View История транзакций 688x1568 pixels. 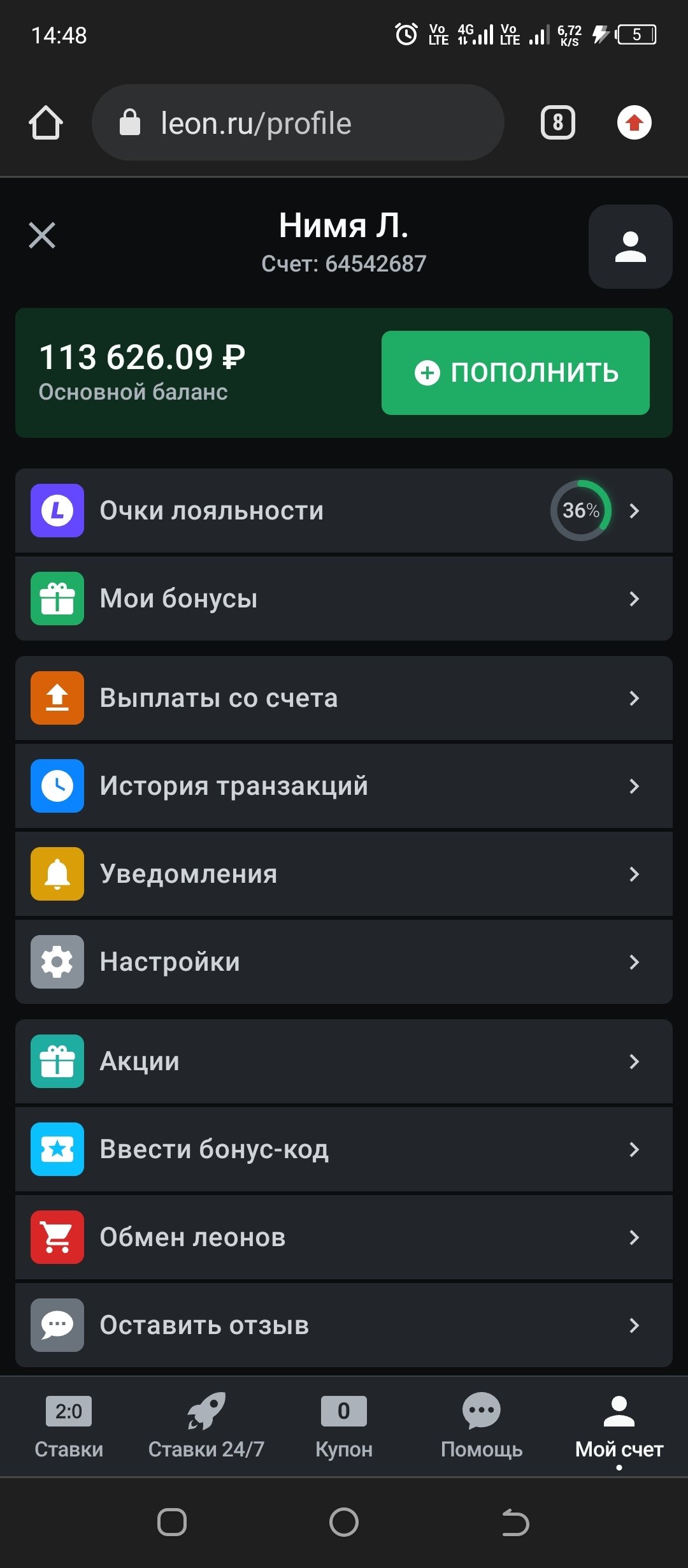(x=344, y=786)
